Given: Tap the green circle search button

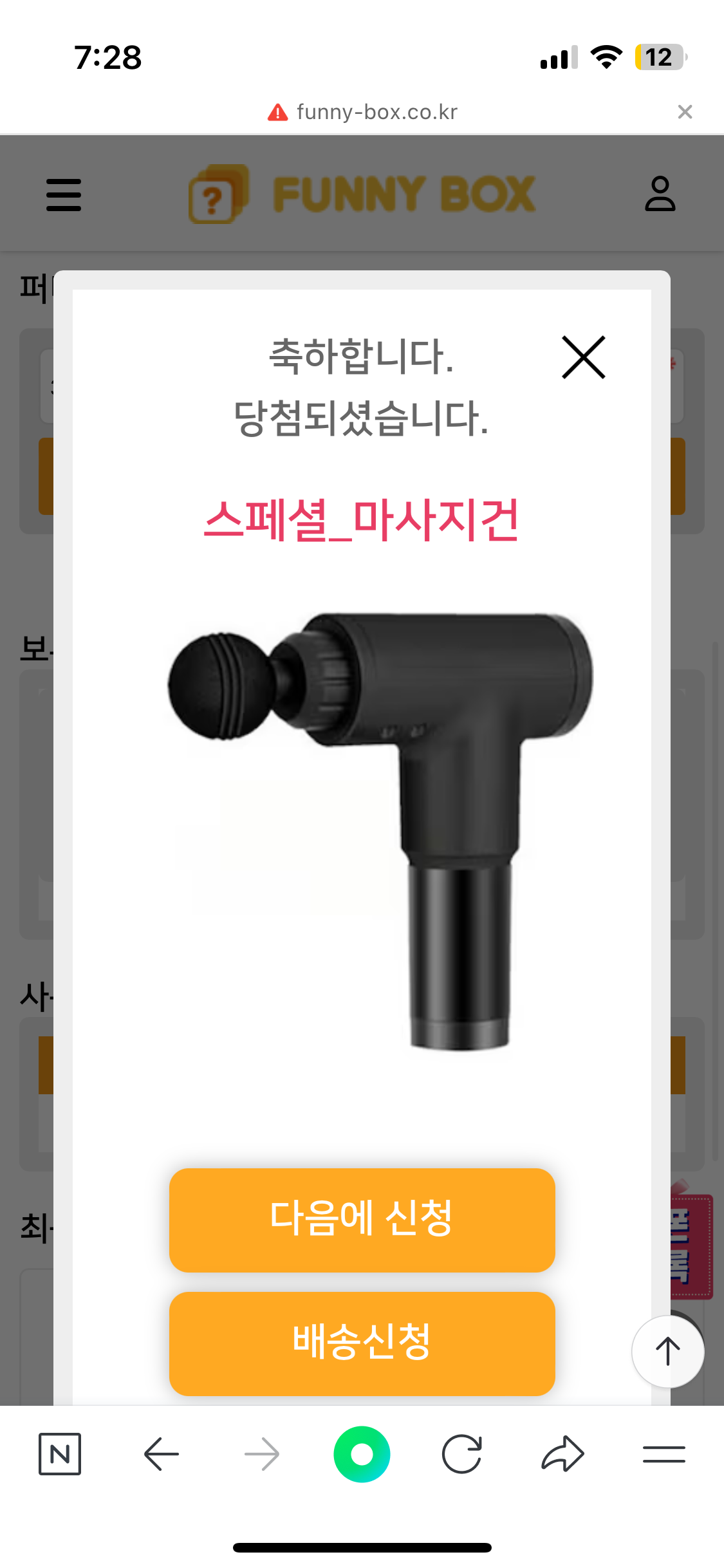Looking at the screenshot, I should [362, 1454].
